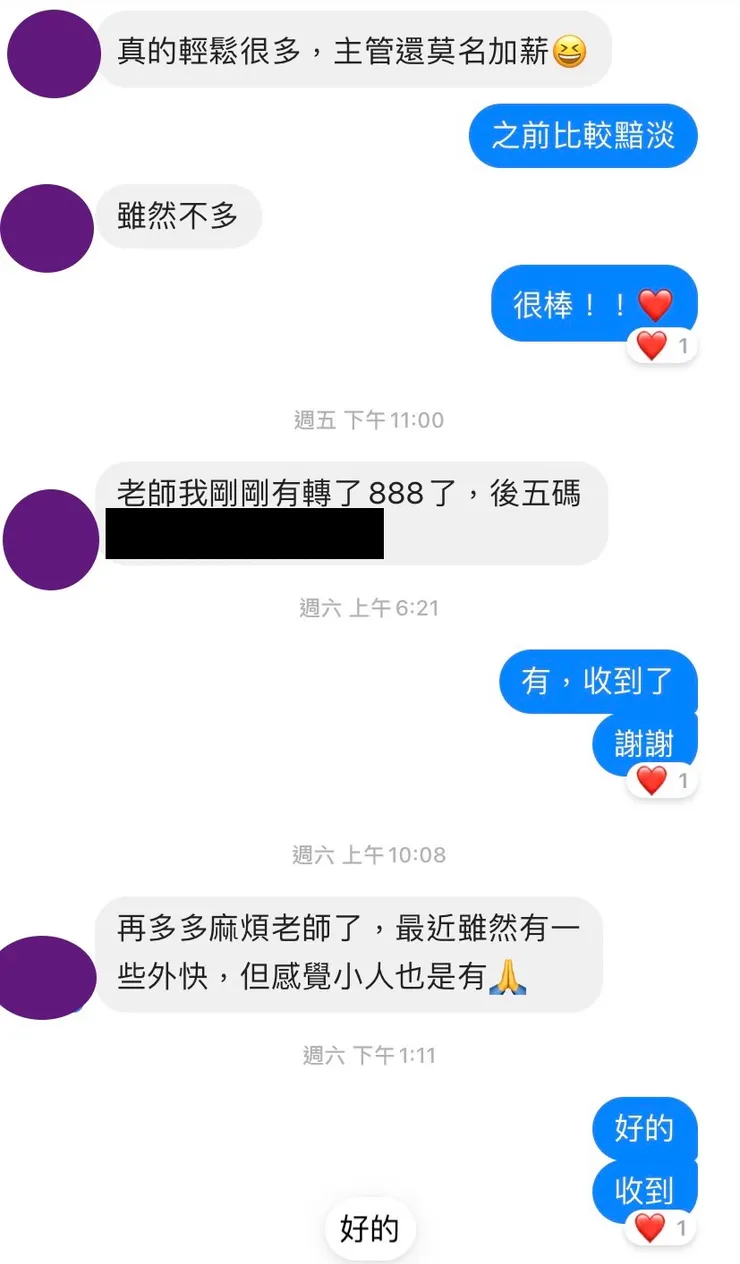Tap the blue 收到 bubble near the bottom
The height and width of the screenshot is (1264, 740).
646,1191
